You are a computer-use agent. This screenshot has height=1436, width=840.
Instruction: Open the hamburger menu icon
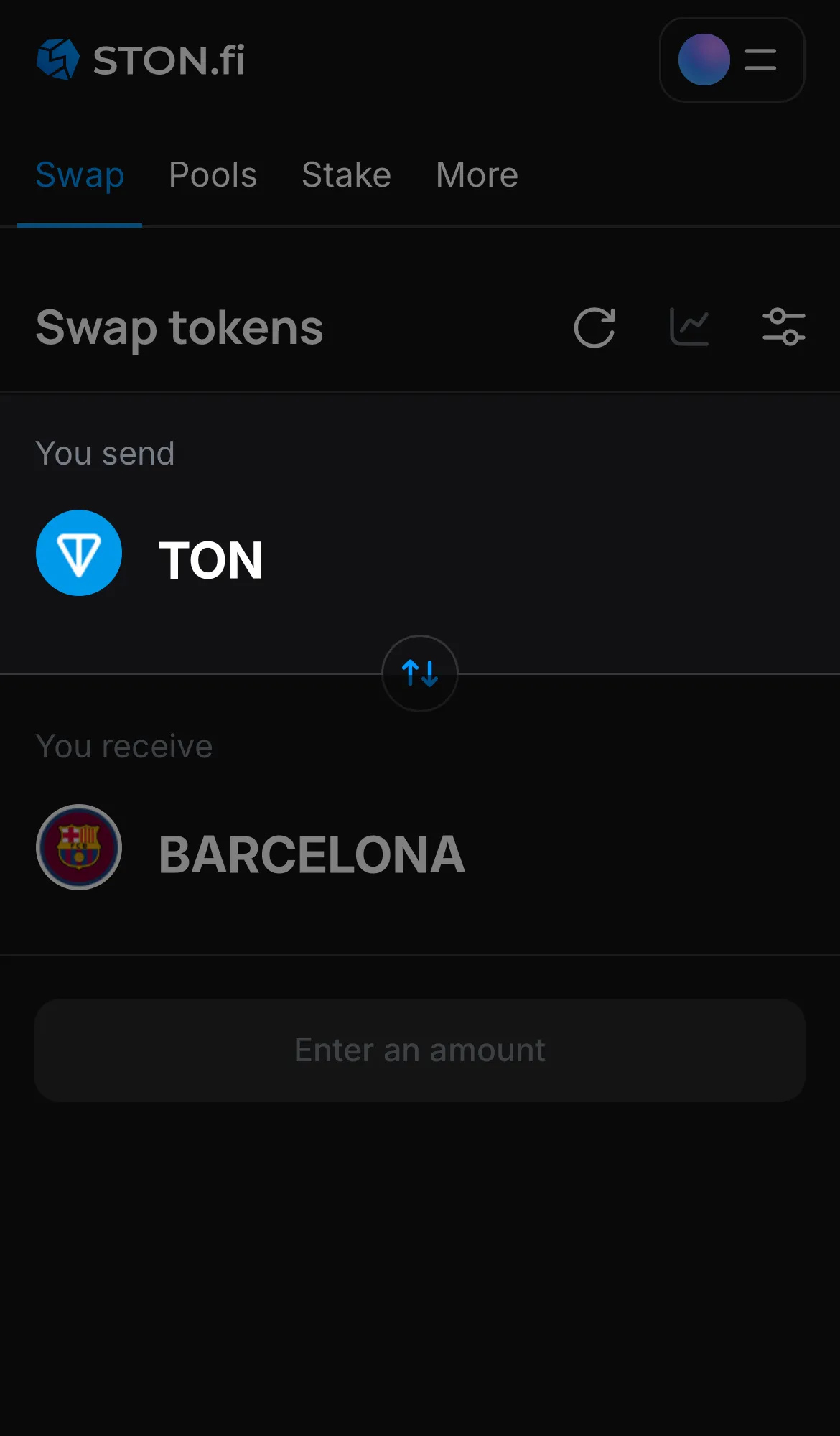coord(759,60)
